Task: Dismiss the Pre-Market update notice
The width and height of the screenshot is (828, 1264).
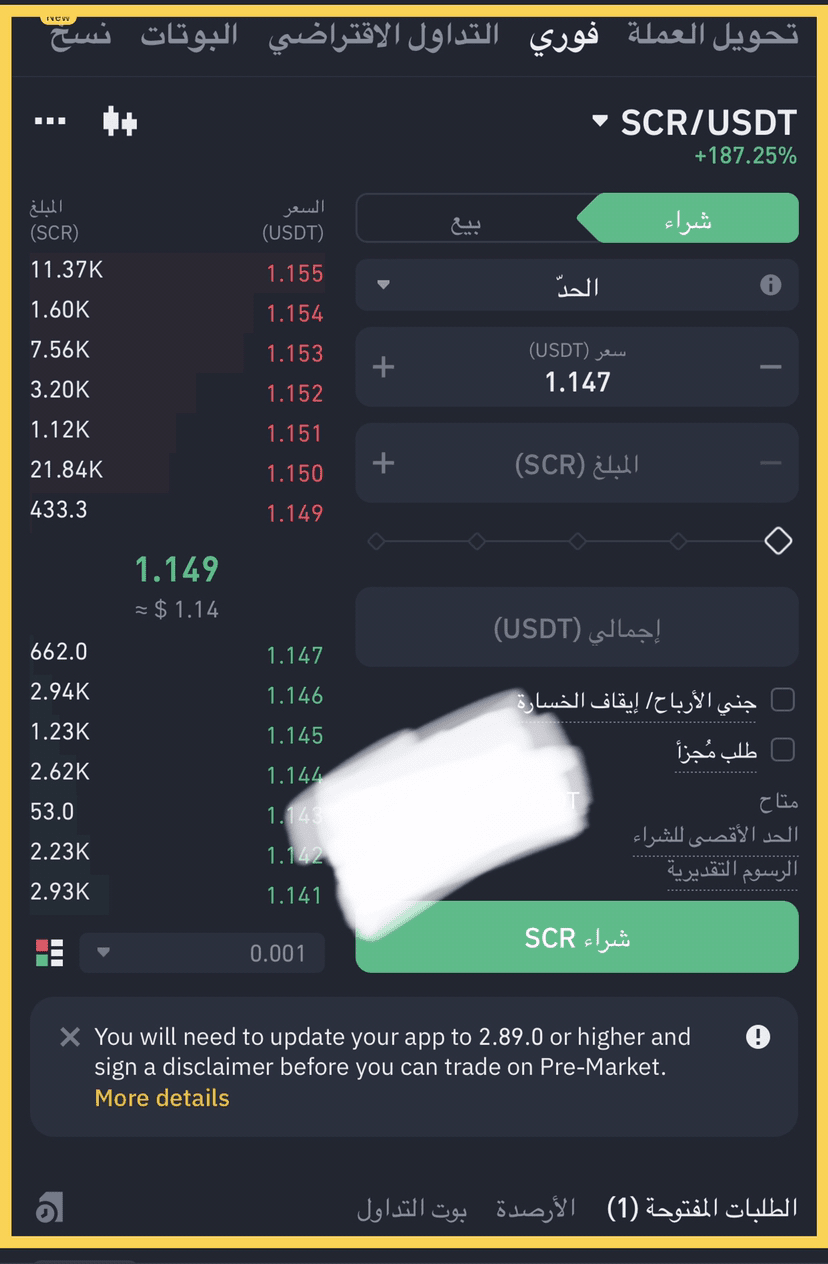Action: point(69,1037)
